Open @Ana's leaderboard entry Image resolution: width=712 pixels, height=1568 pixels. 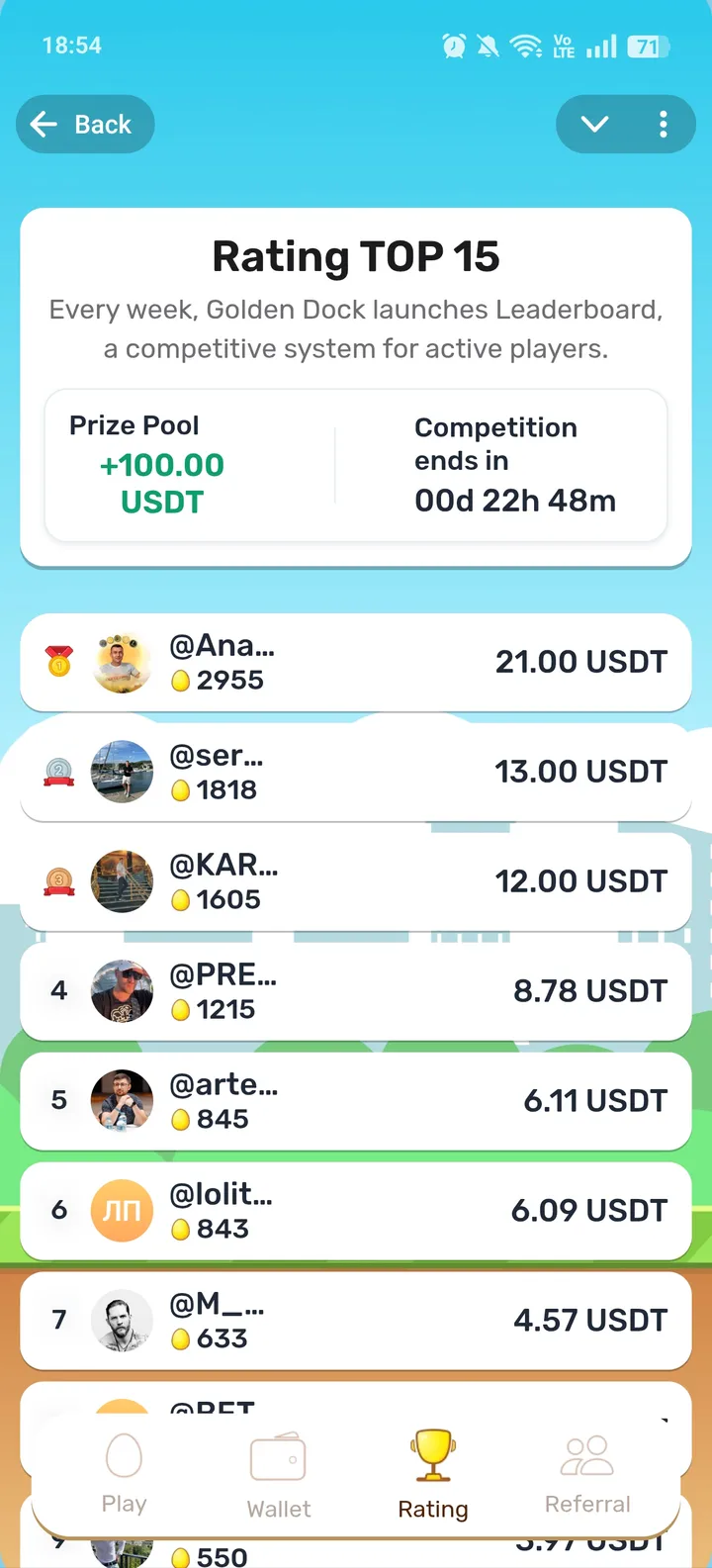point(356,662)
